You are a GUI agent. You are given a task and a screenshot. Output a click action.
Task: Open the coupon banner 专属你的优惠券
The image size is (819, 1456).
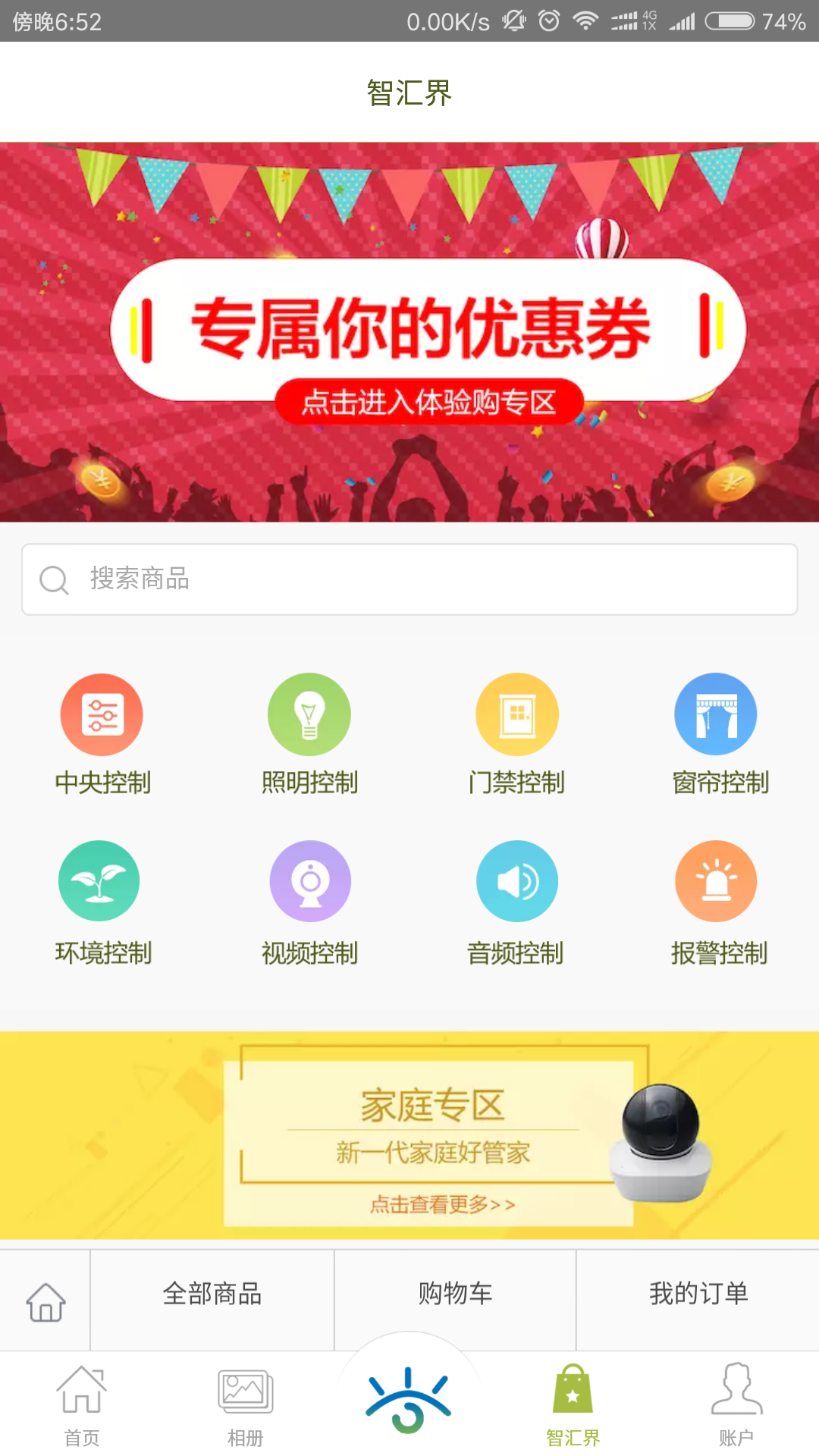pos(409,332)
